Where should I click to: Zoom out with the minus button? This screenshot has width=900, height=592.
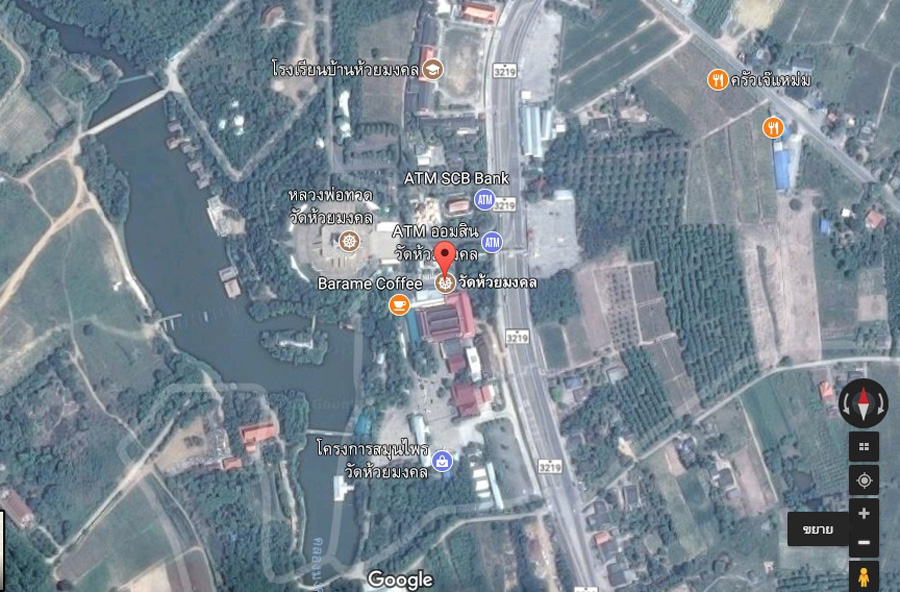tap(864, 542)
